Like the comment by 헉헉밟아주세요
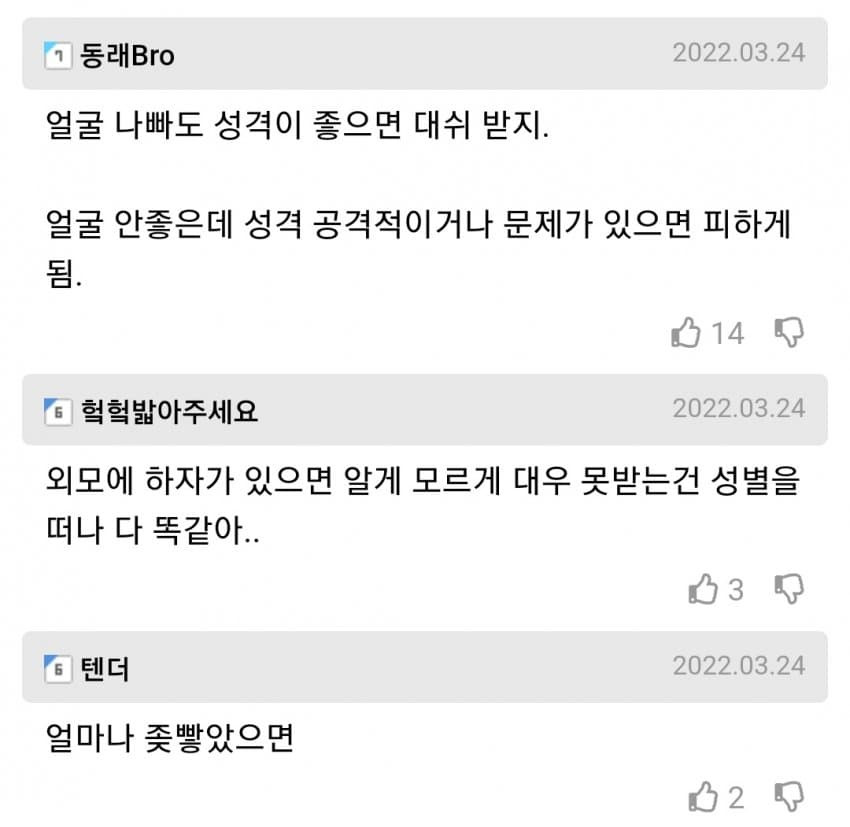Viewport: 850px width, 827px height. 704,590
